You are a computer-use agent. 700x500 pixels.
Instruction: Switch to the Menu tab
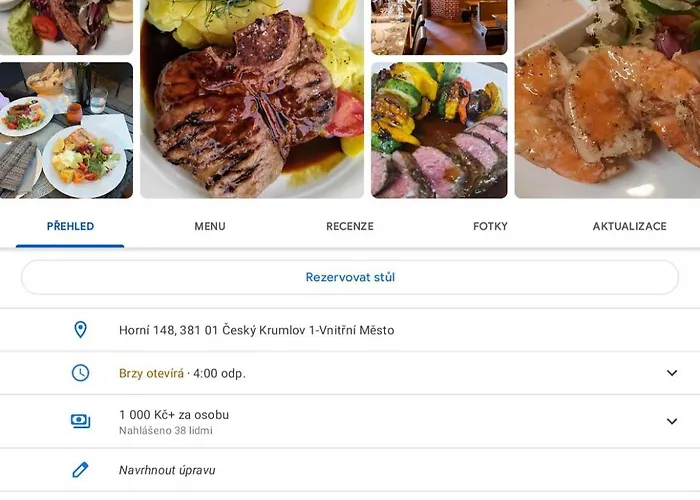(210, 226)
